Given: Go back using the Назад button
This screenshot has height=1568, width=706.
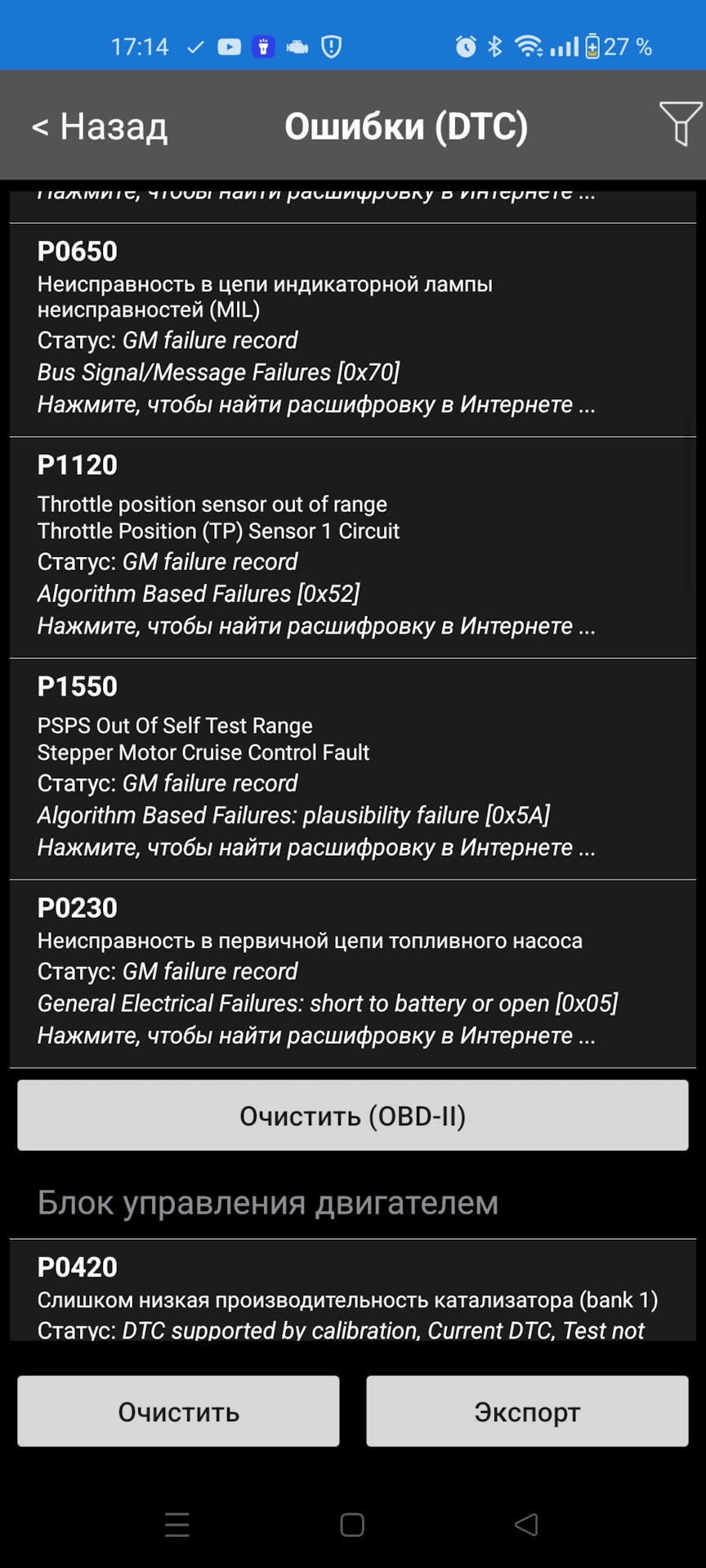Looking at the screenshot, I should [x=100, y=127].
